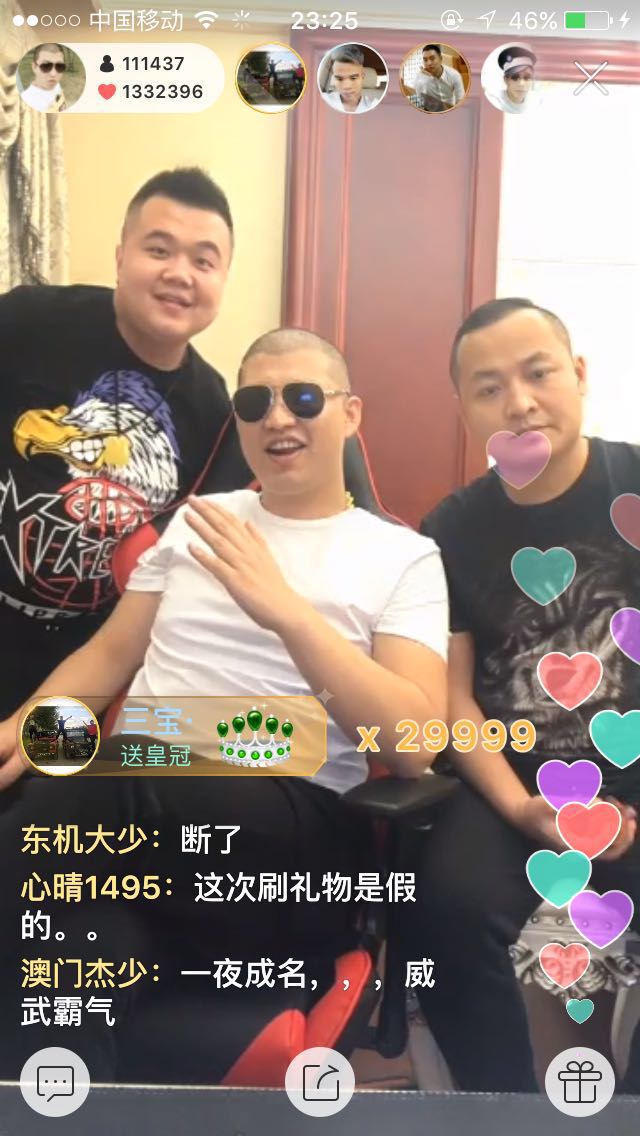
Task: Open 三宝's crown gift banner
Action: click(175, 736)
